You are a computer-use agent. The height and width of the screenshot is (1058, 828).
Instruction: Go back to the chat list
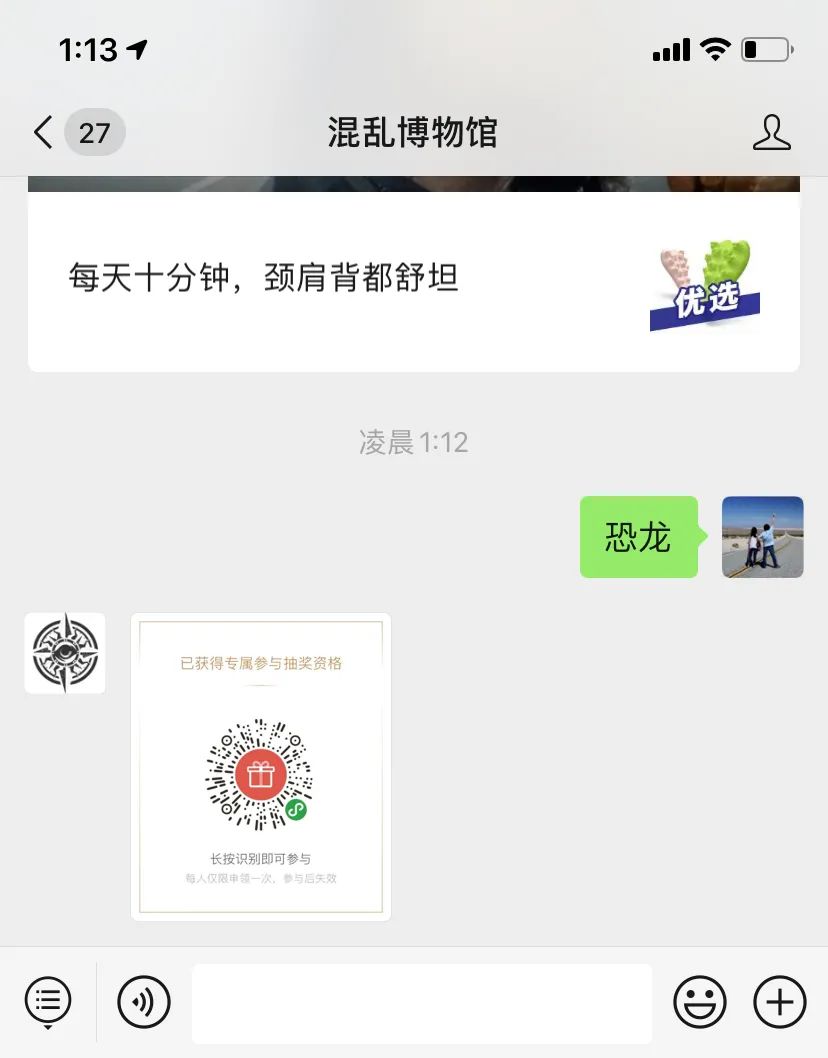coord(44,132)
